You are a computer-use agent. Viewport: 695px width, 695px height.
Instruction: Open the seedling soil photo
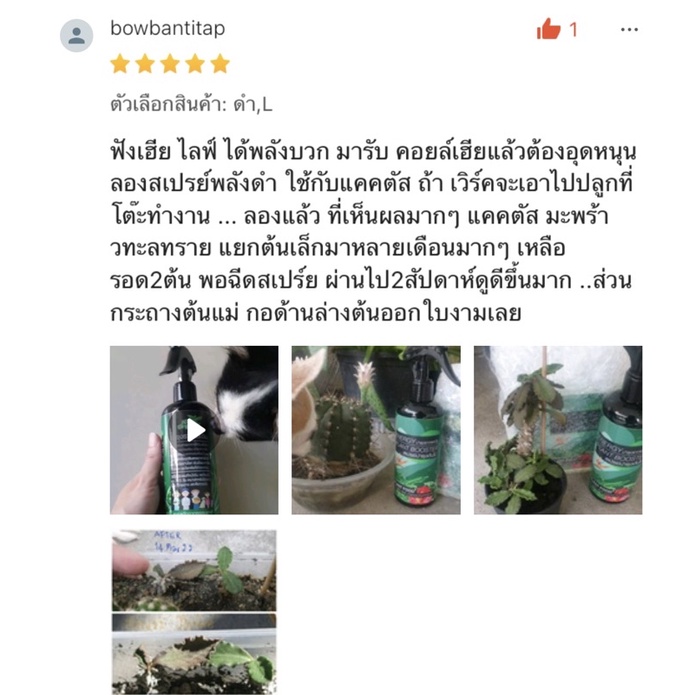194,612
